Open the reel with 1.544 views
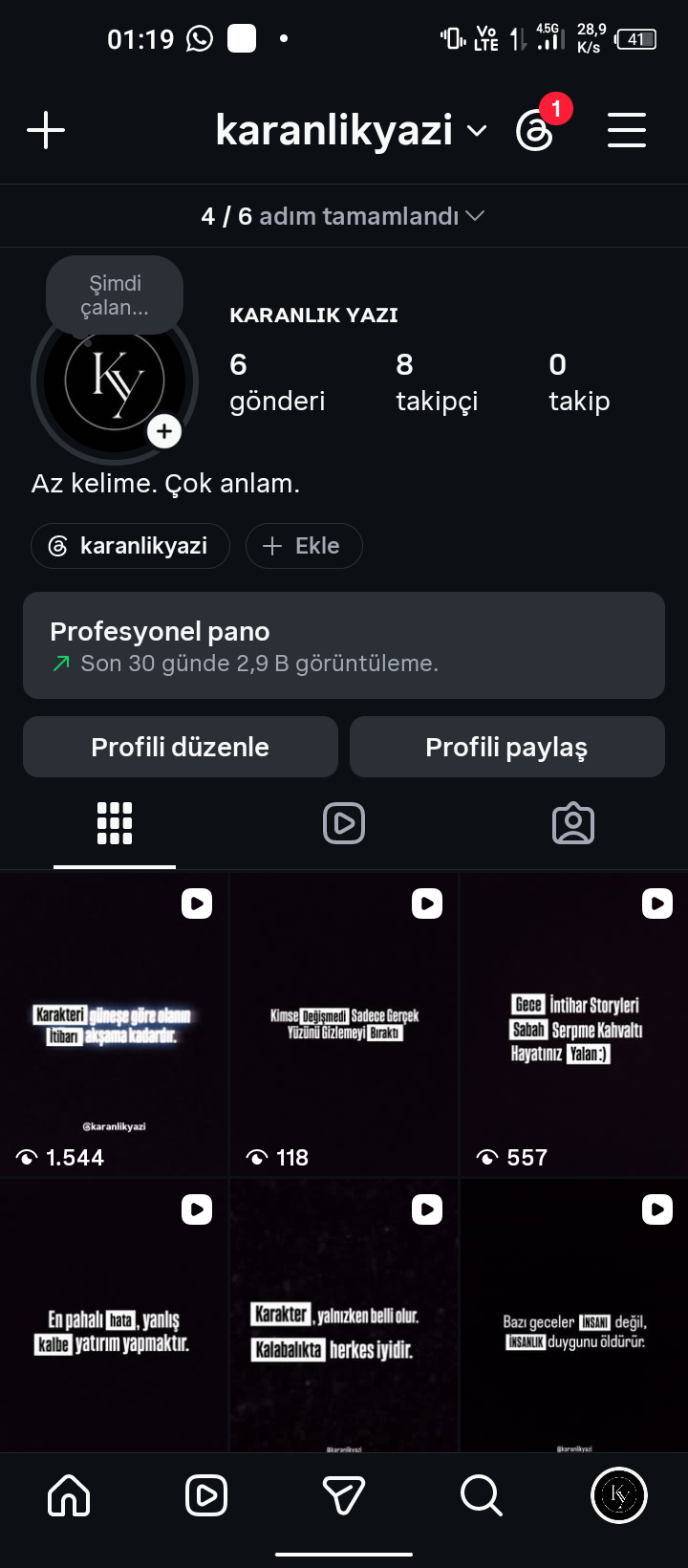Image resolution: width=688 pixels, height=1568 pixels. pyautogui.click(x=114, y=1024)
